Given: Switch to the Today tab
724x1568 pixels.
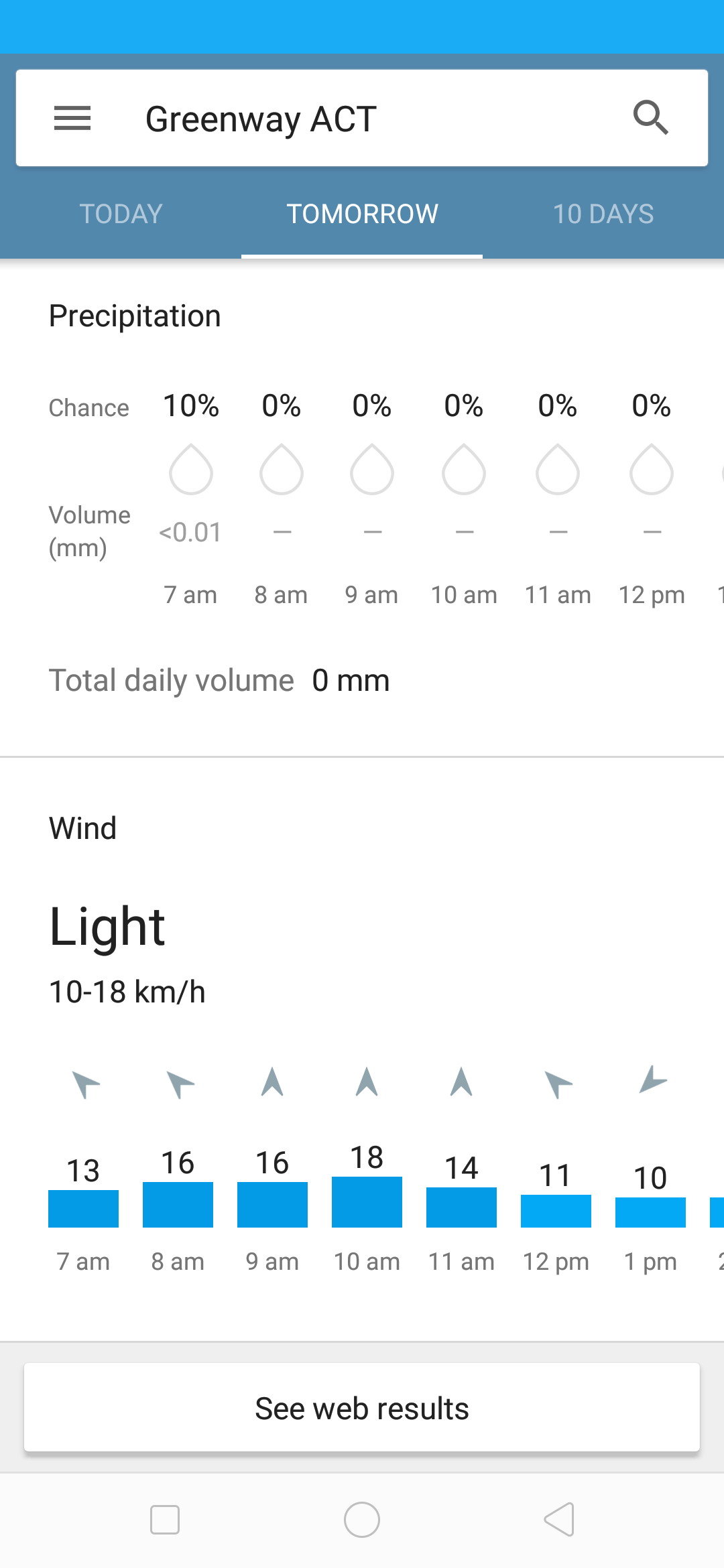Looking at the screenshot, I should (121, 214).
